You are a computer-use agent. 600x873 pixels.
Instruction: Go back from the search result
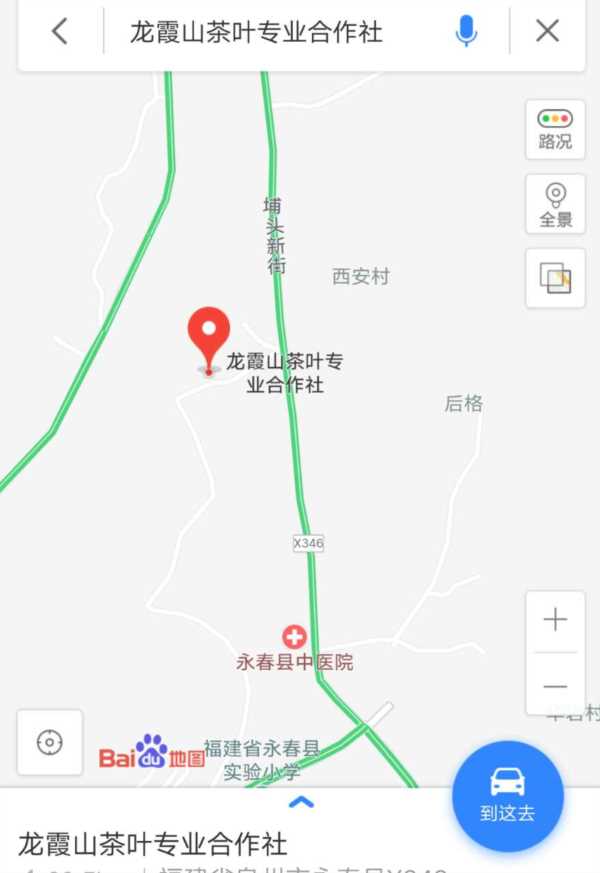click(60, 31)
